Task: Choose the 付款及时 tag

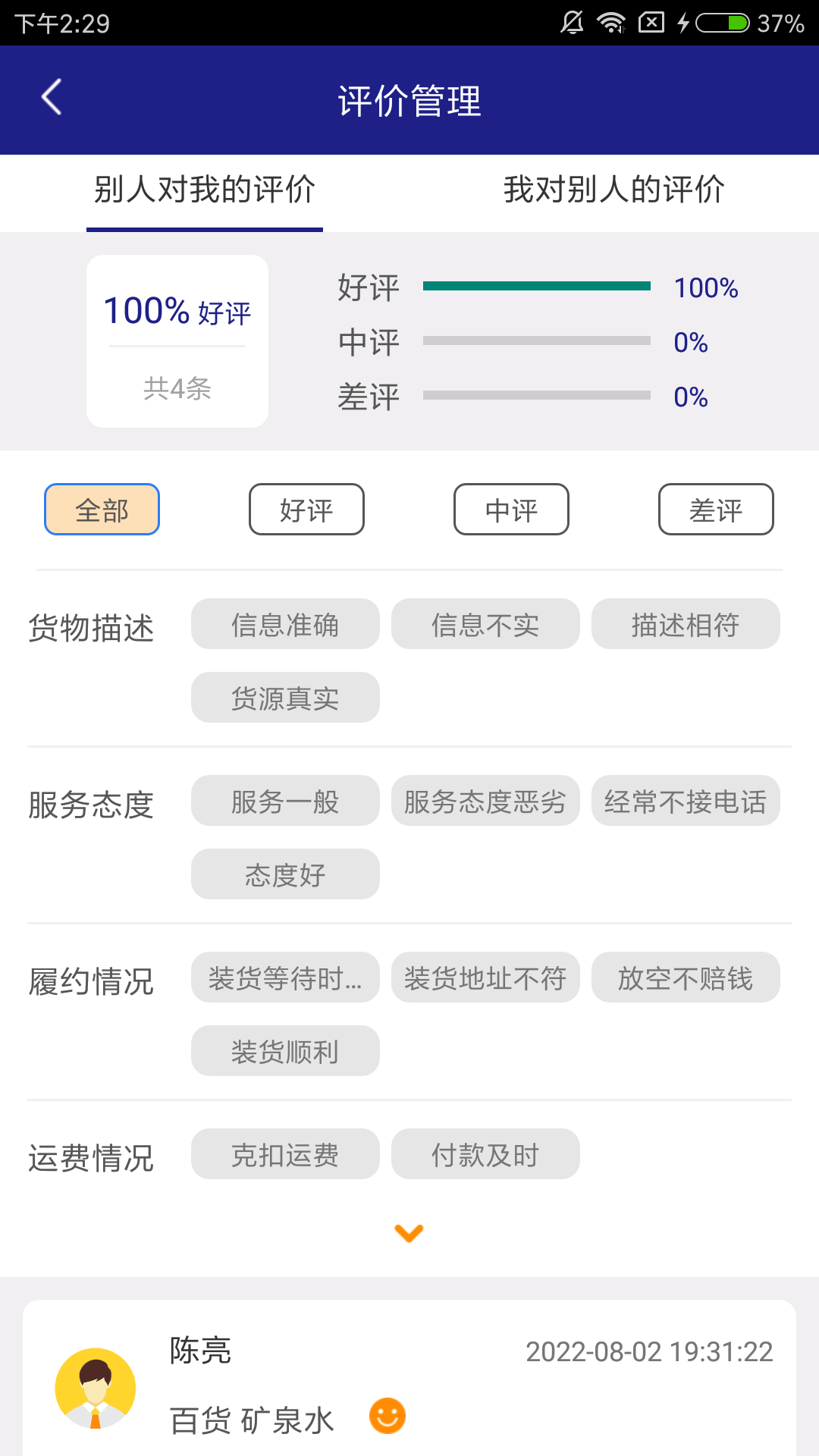Action: 485,1154
